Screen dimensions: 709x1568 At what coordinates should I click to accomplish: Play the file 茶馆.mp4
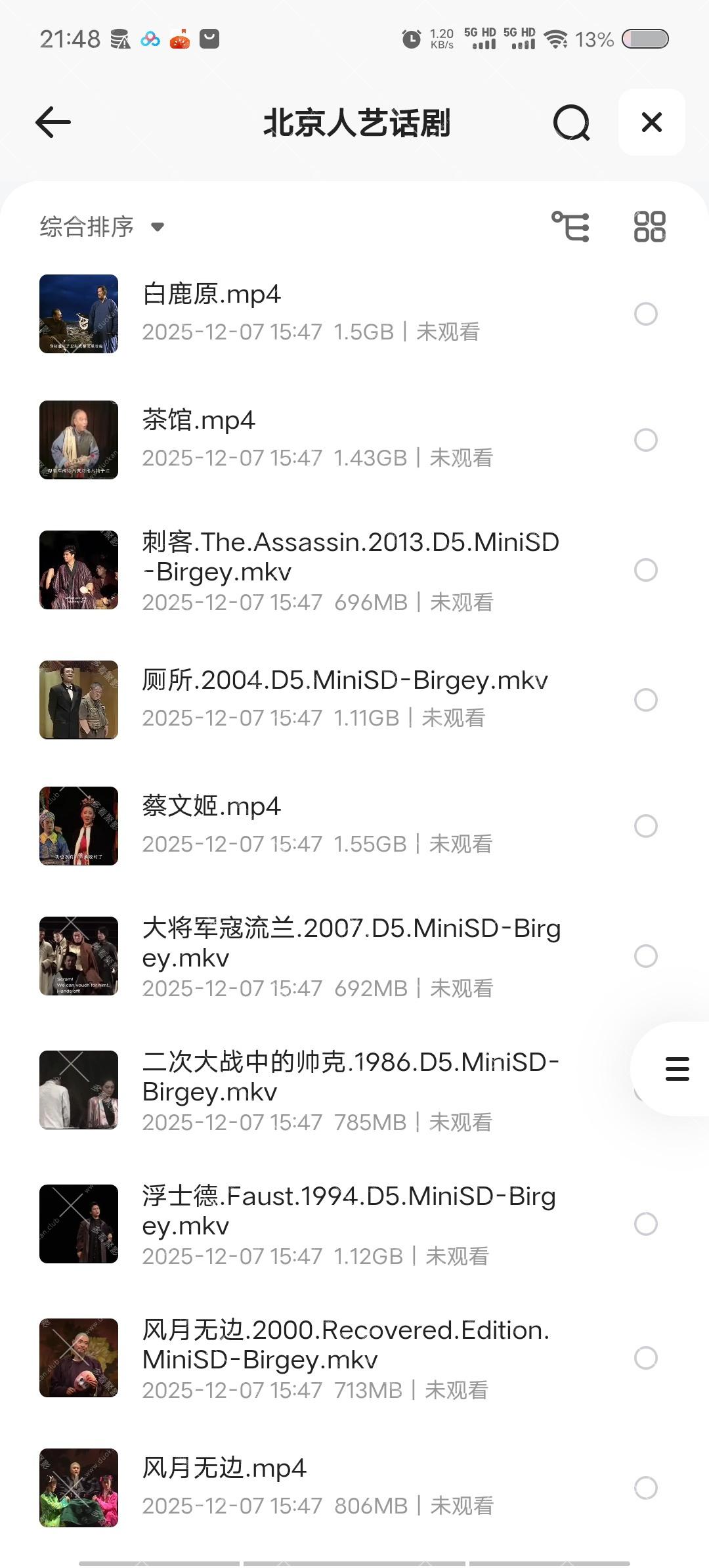coord(198,420)
